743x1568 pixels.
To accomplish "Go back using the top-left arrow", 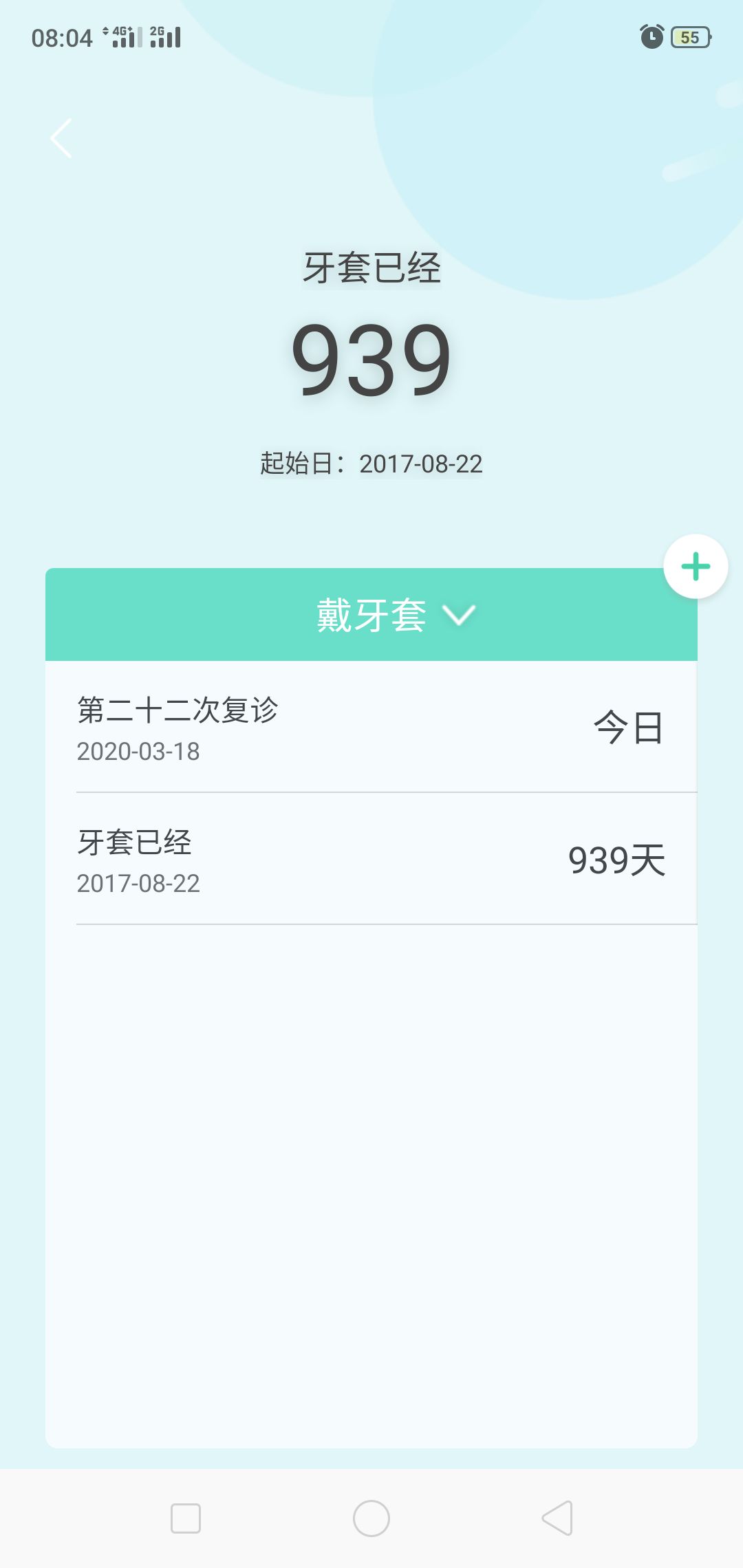I will click(x=61, y=138).
